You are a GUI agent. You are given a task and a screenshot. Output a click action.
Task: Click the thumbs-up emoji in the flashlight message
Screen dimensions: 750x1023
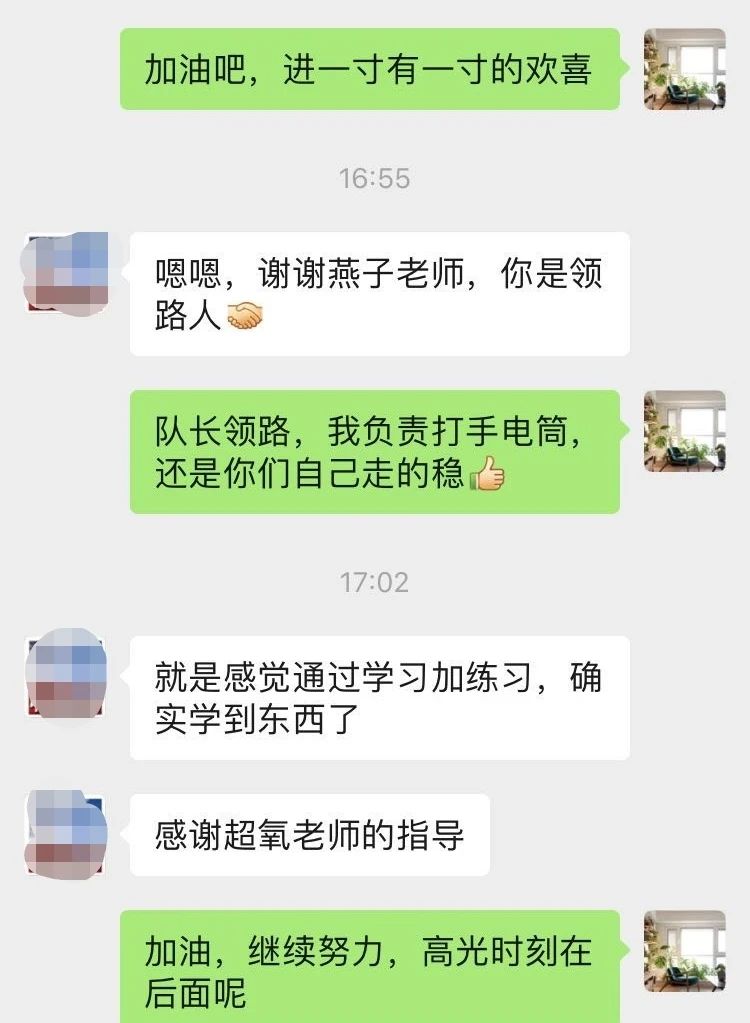(x=487, y=474)
